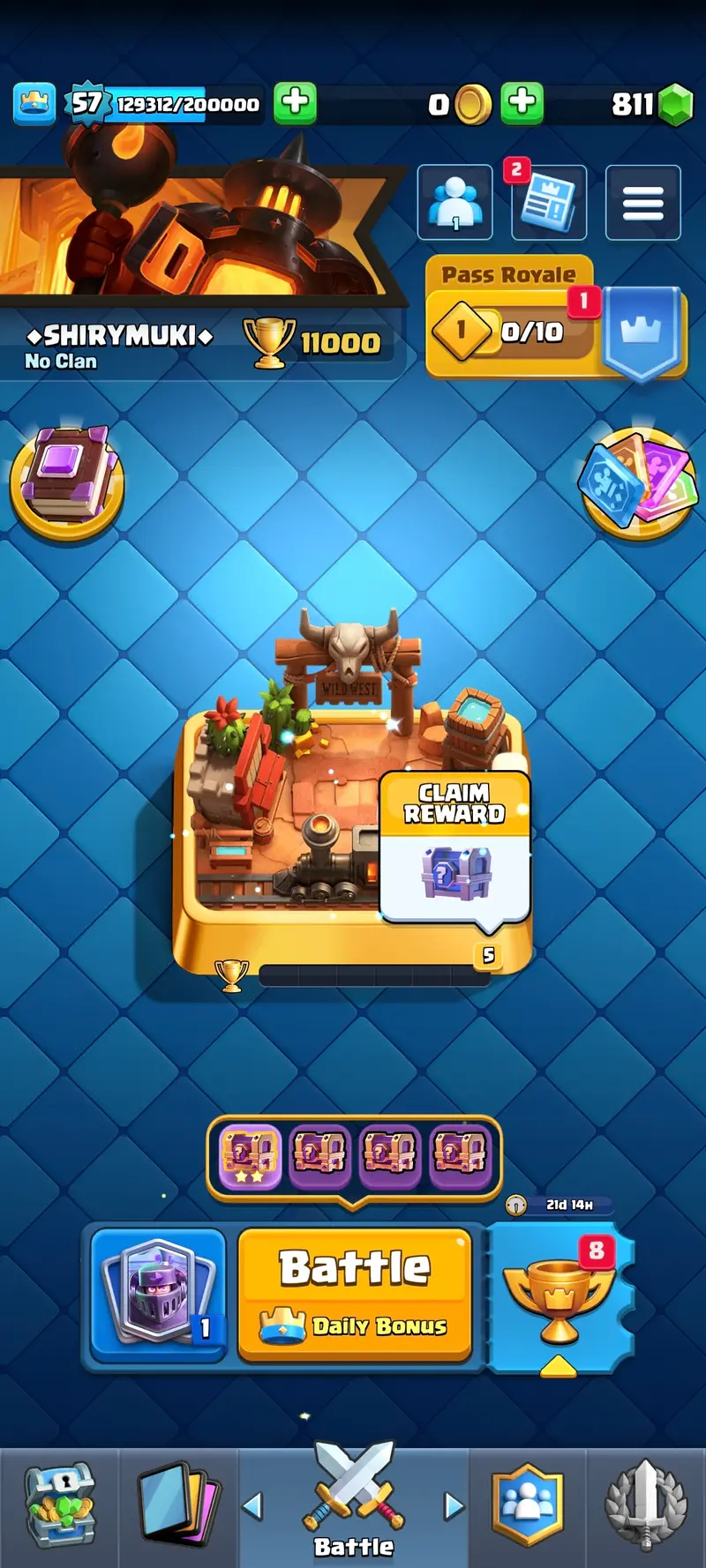The height and width of the screenshot is (1568, 706).
Task: Open the friends list icon
Action: click(x=454, y=203)
